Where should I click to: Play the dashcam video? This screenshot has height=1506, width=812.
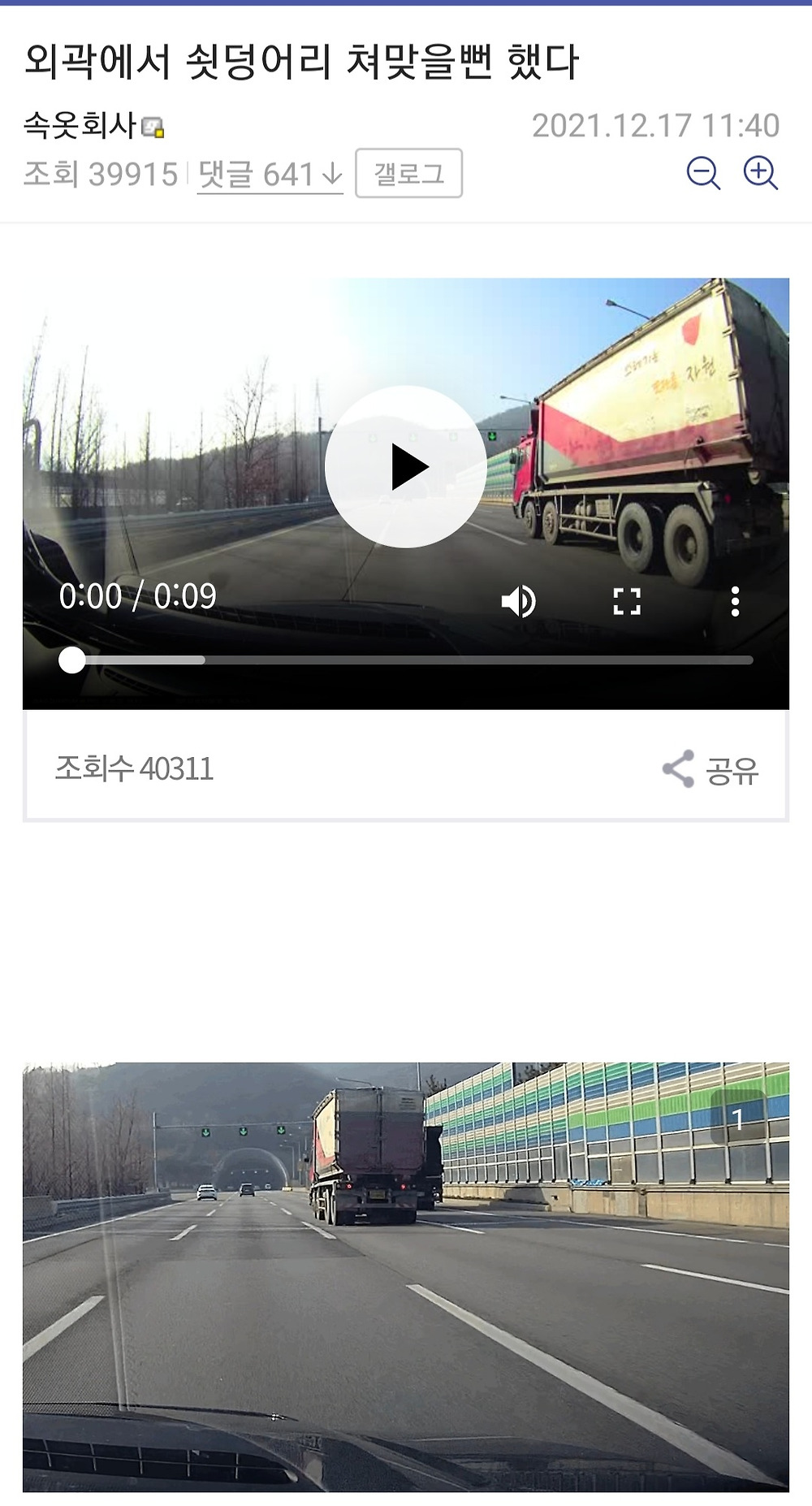(406, 466)
